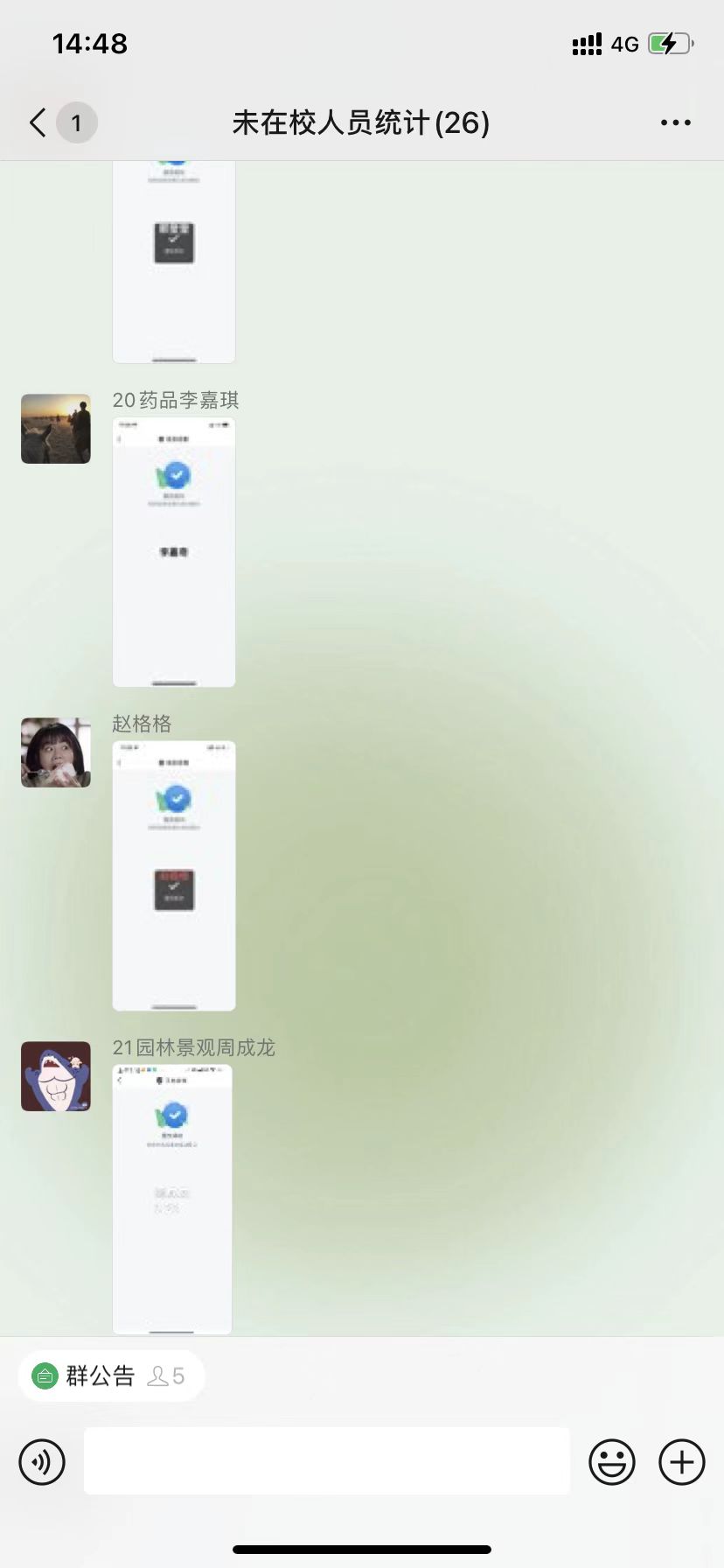The image size is (724, 1568).
Task: Open the partially visible image at top
Action: pyautogui.click(x=174, y=262)
